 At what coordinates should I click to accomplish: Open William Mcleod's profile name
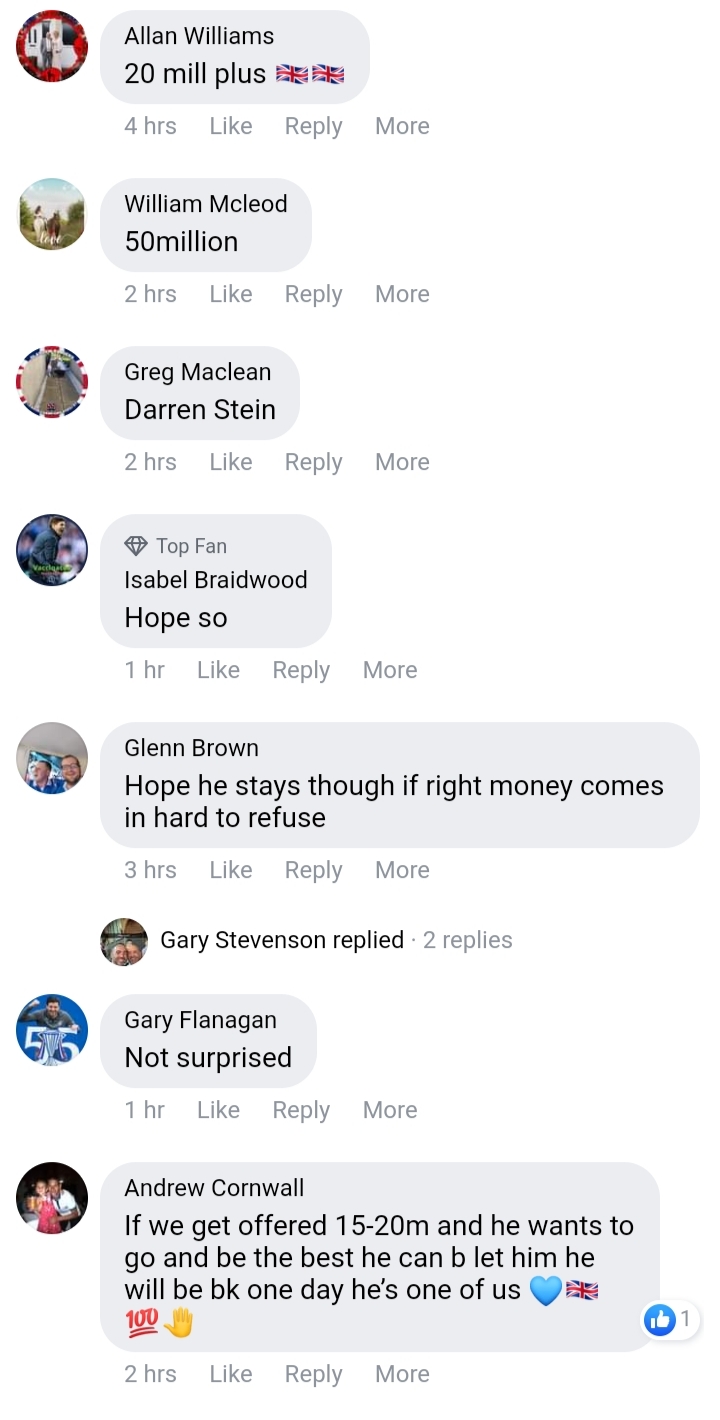205,204
